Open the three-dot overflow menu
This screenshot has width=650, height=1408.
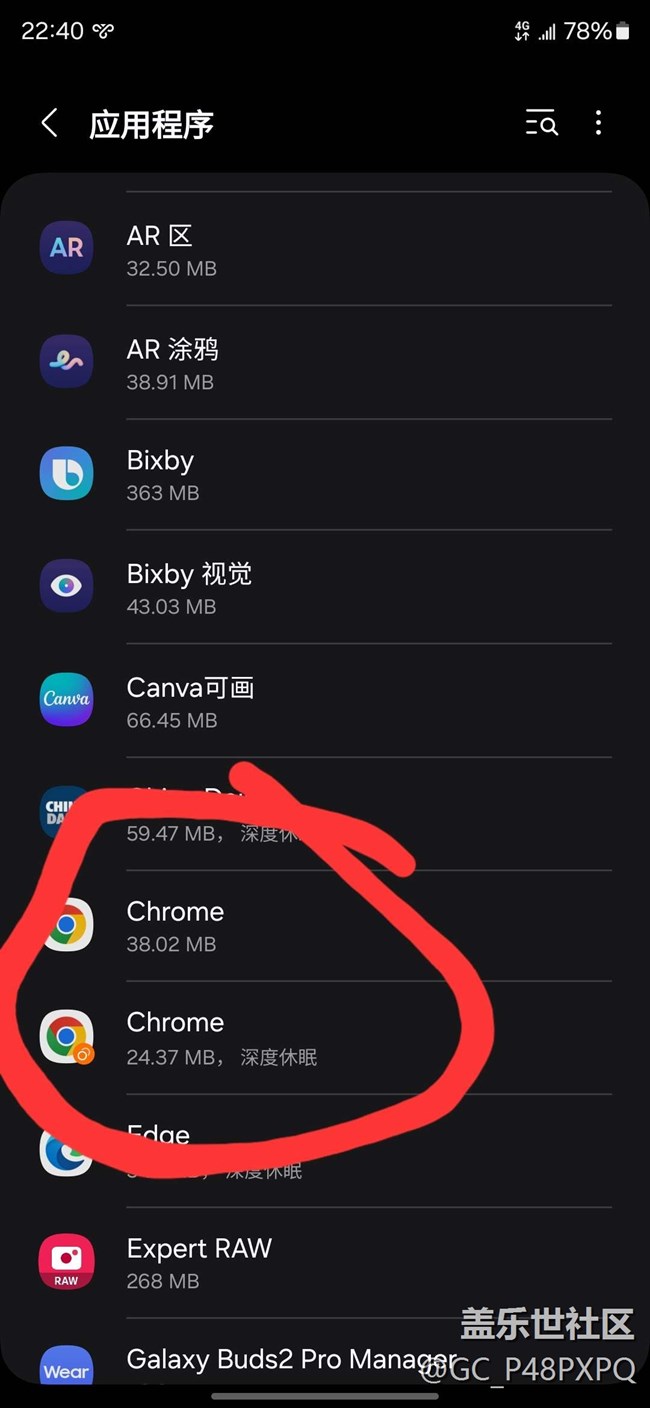click(x=598, y=123)
